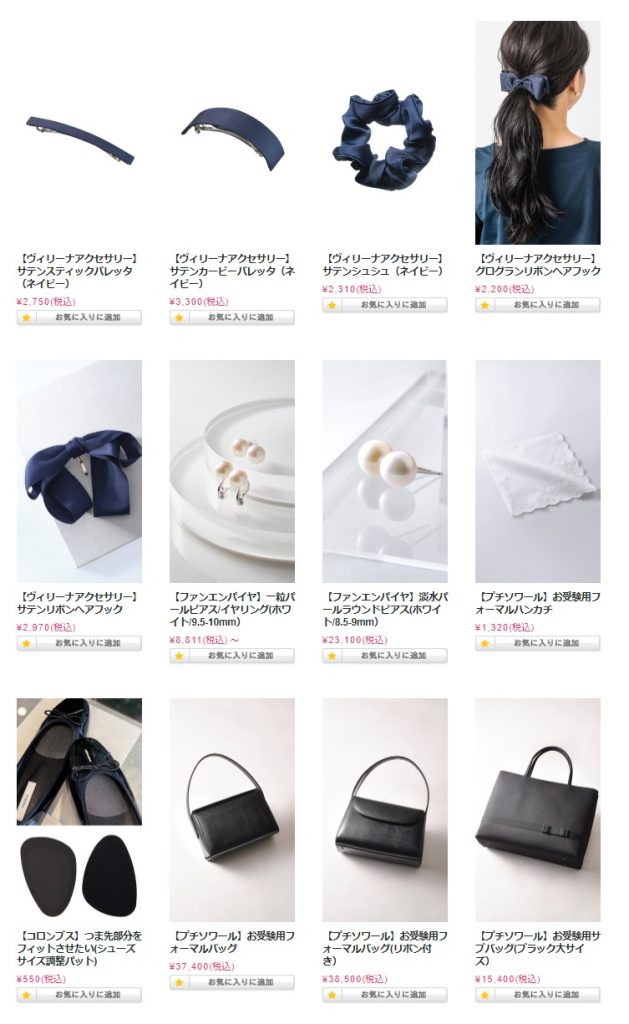Open お受験用フォーマルハンカチ product image
Screen dimensions: 629x1024
coord(537,471)
